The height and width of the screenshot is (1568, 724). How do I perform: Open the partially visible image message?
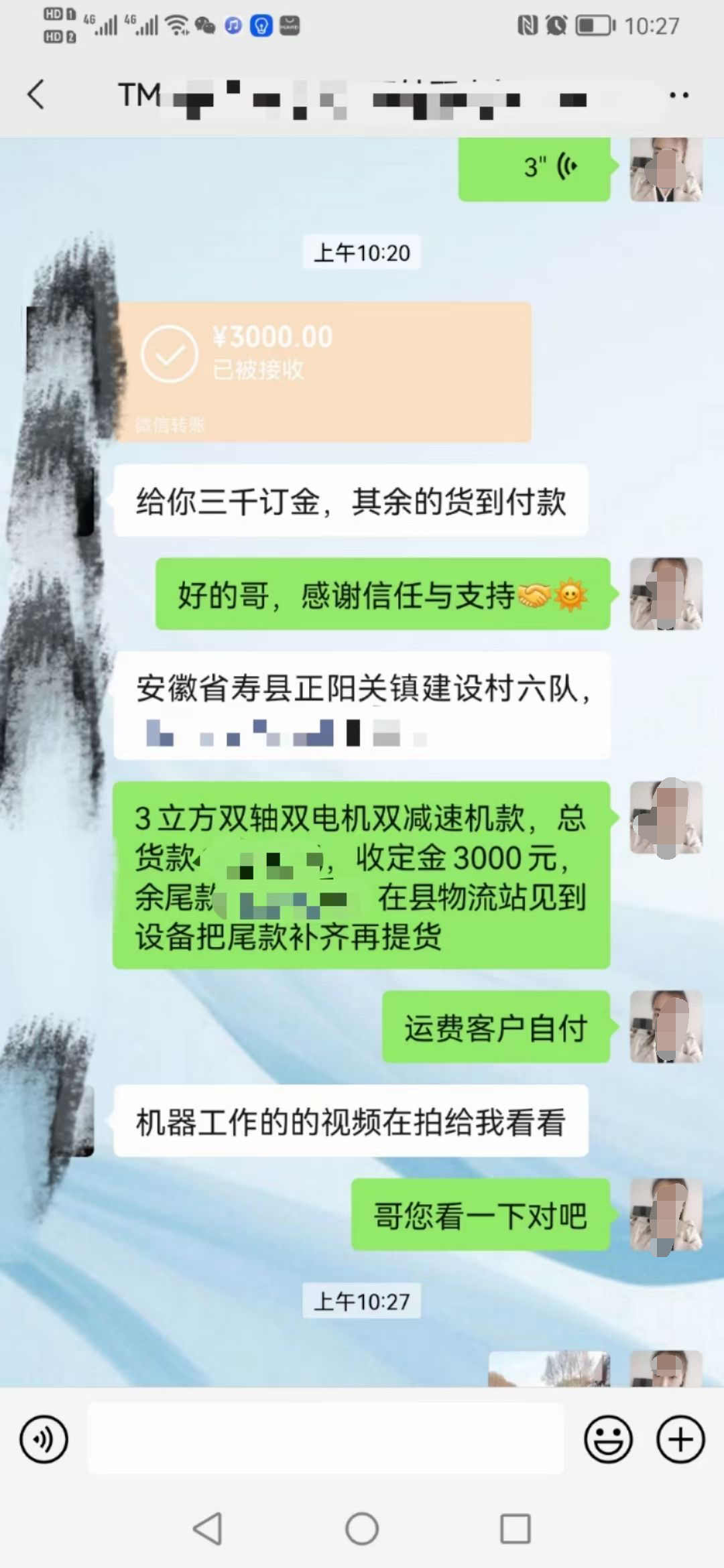549,1368
